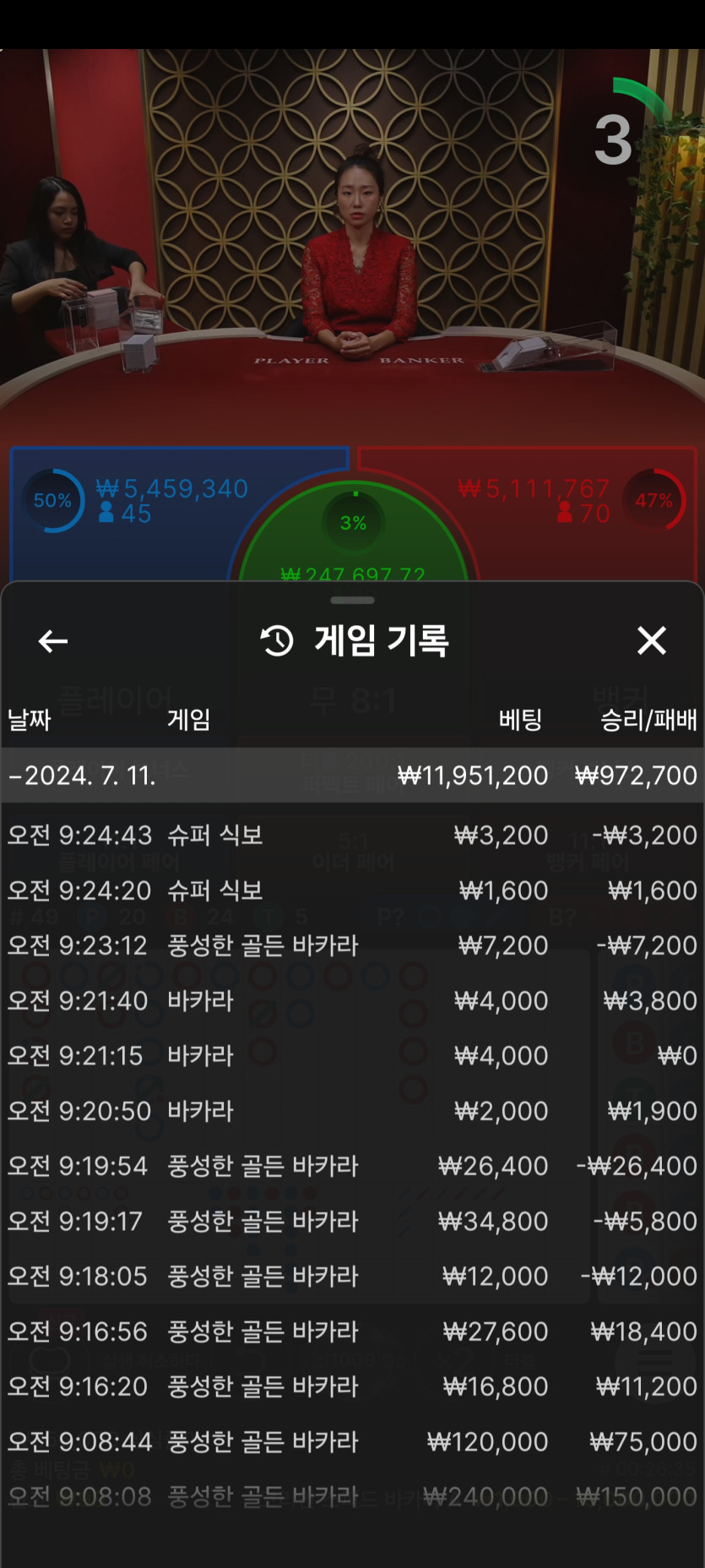Show details for the 오전 9:19:17 round
This screenshot has width=705, height=1568.
(352, 1221)
